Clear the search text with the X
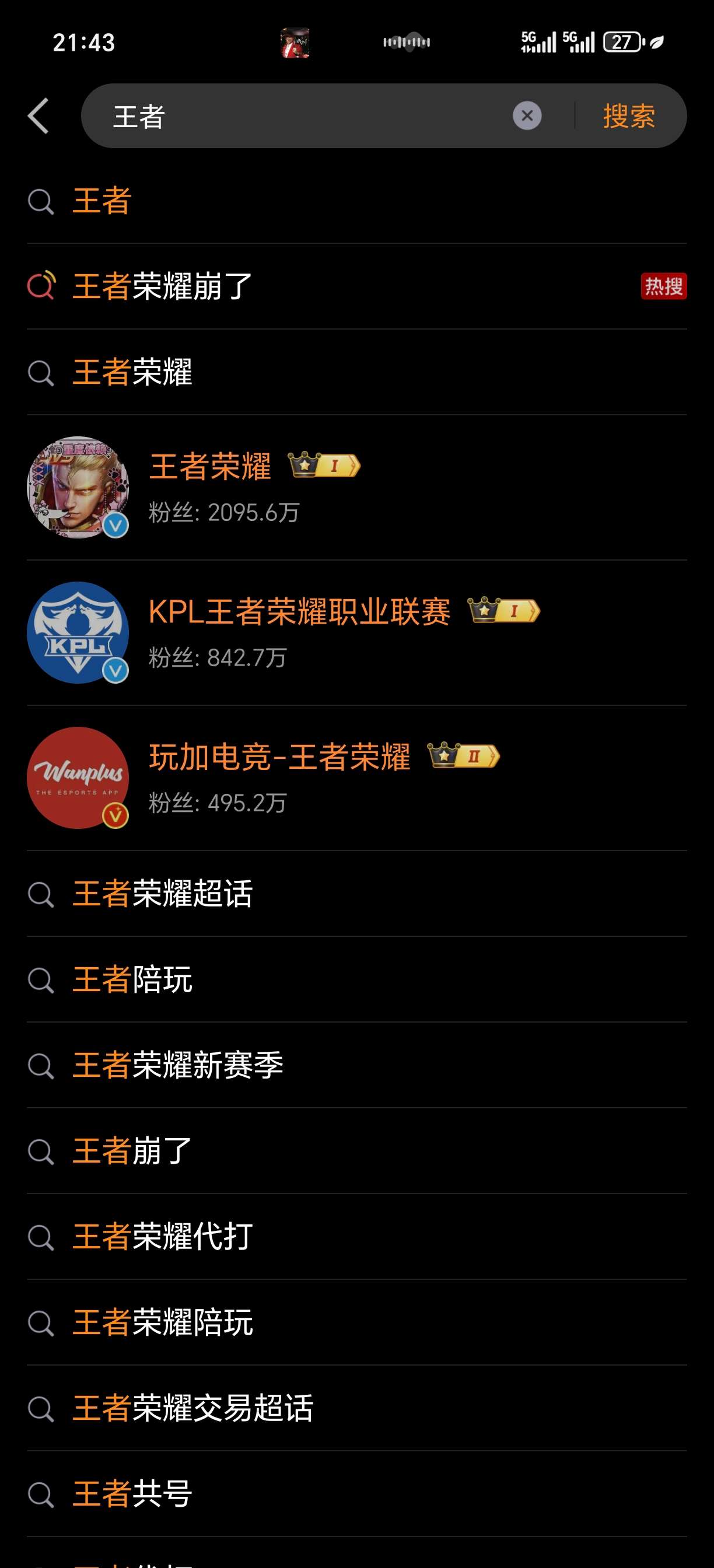The width and height of the screenshot is (714, 1568). (x=527, y=116)
